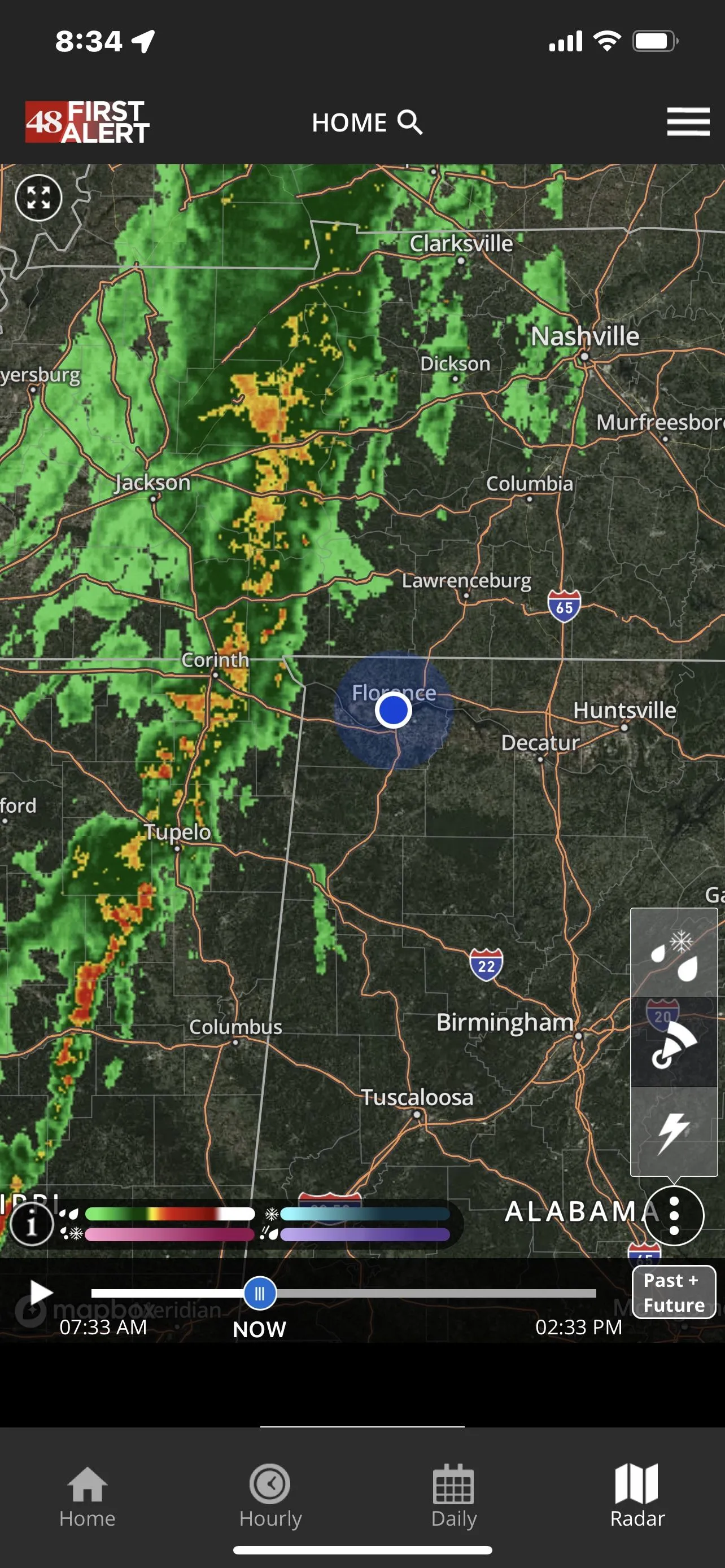Show the lightning layer
The width and height of the screenshot is (725, 1568).
click(x=673, y=1132)
